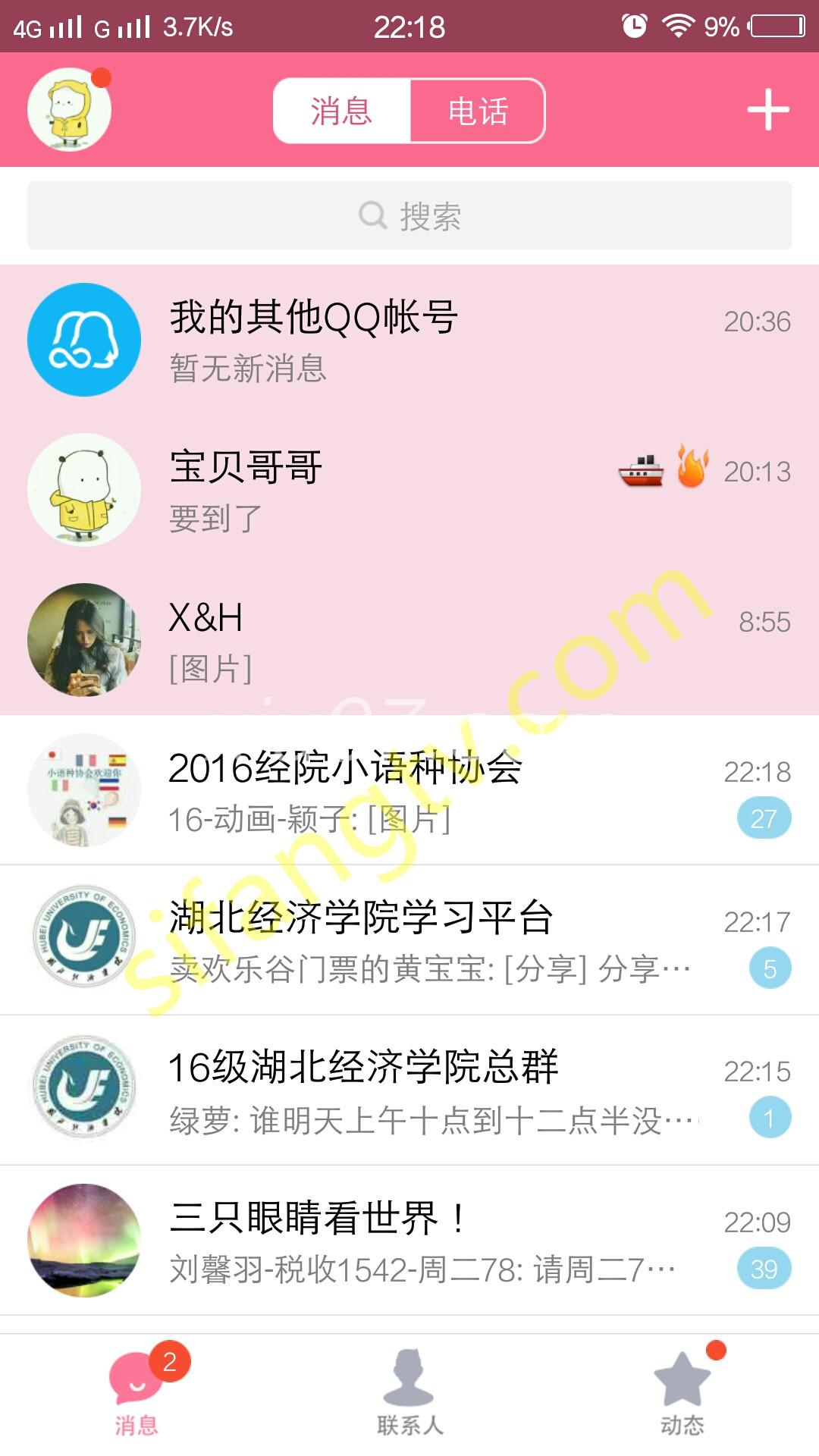Open the X&H conversation
The height and width of the screenshot is (1456, 819).
(409, 640)
